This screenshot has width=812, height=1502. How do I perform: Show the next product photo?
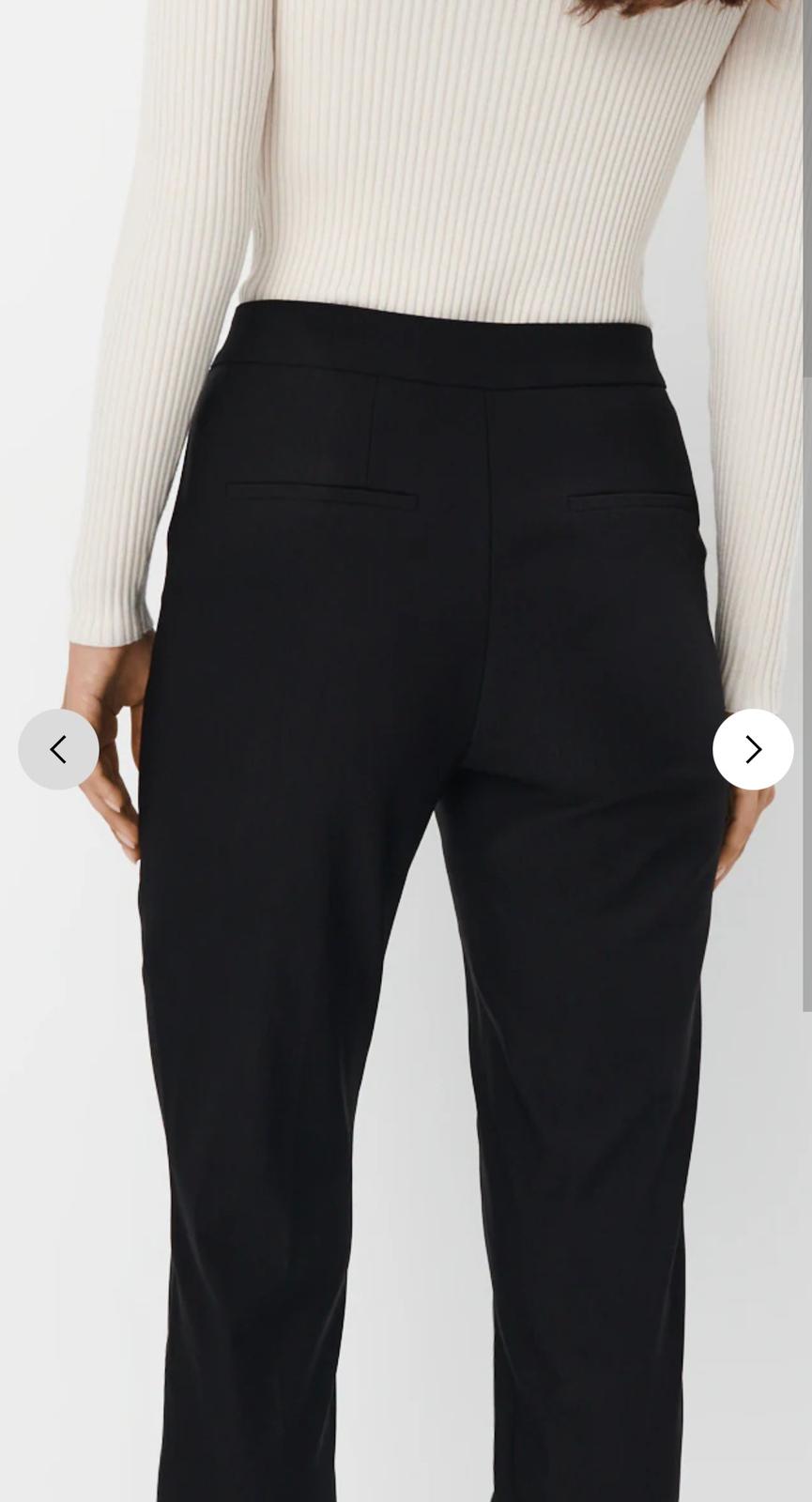click(x=753, y=749)
